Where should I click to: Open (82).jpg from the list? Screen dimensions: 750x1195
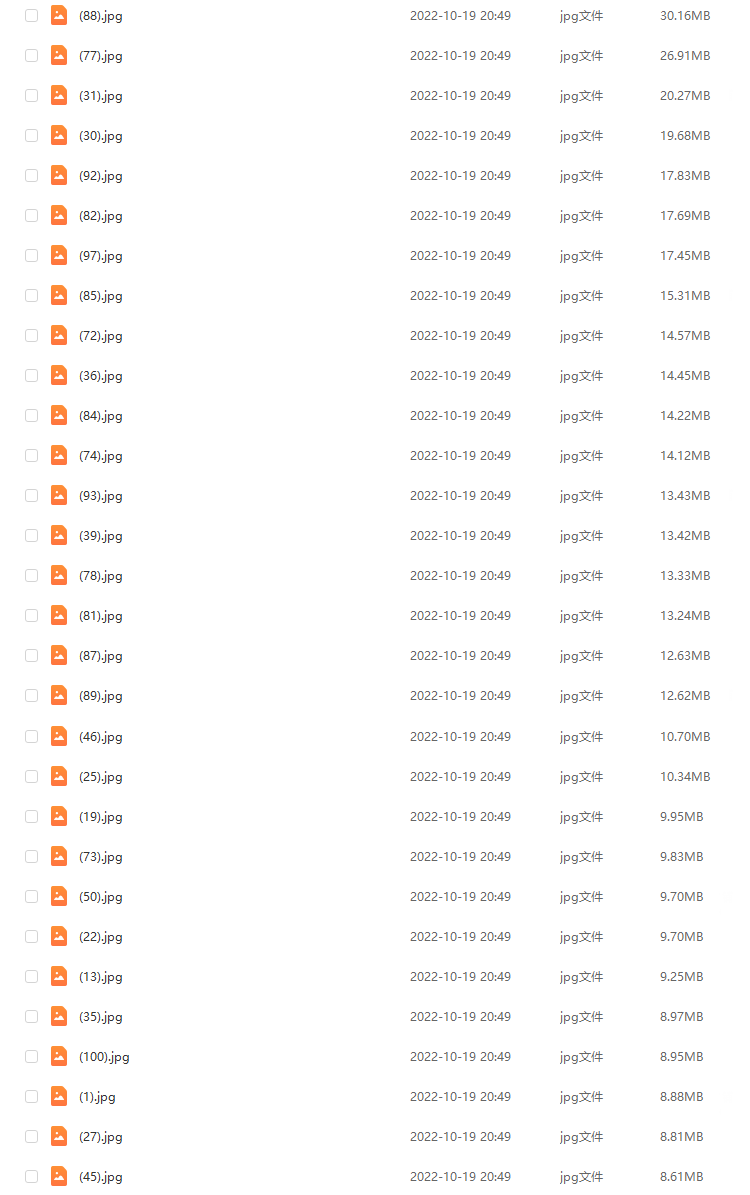[x=100, y=216]
